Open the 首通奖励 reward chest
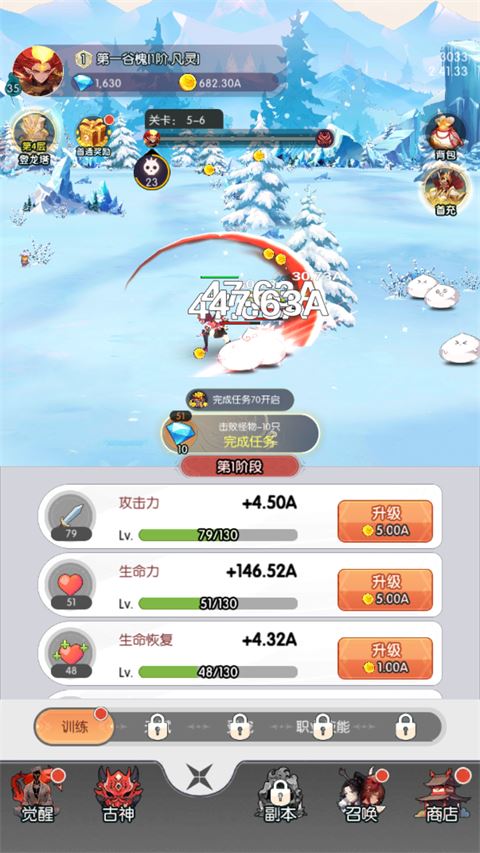The image size is (480, 853). pos(93,137)
